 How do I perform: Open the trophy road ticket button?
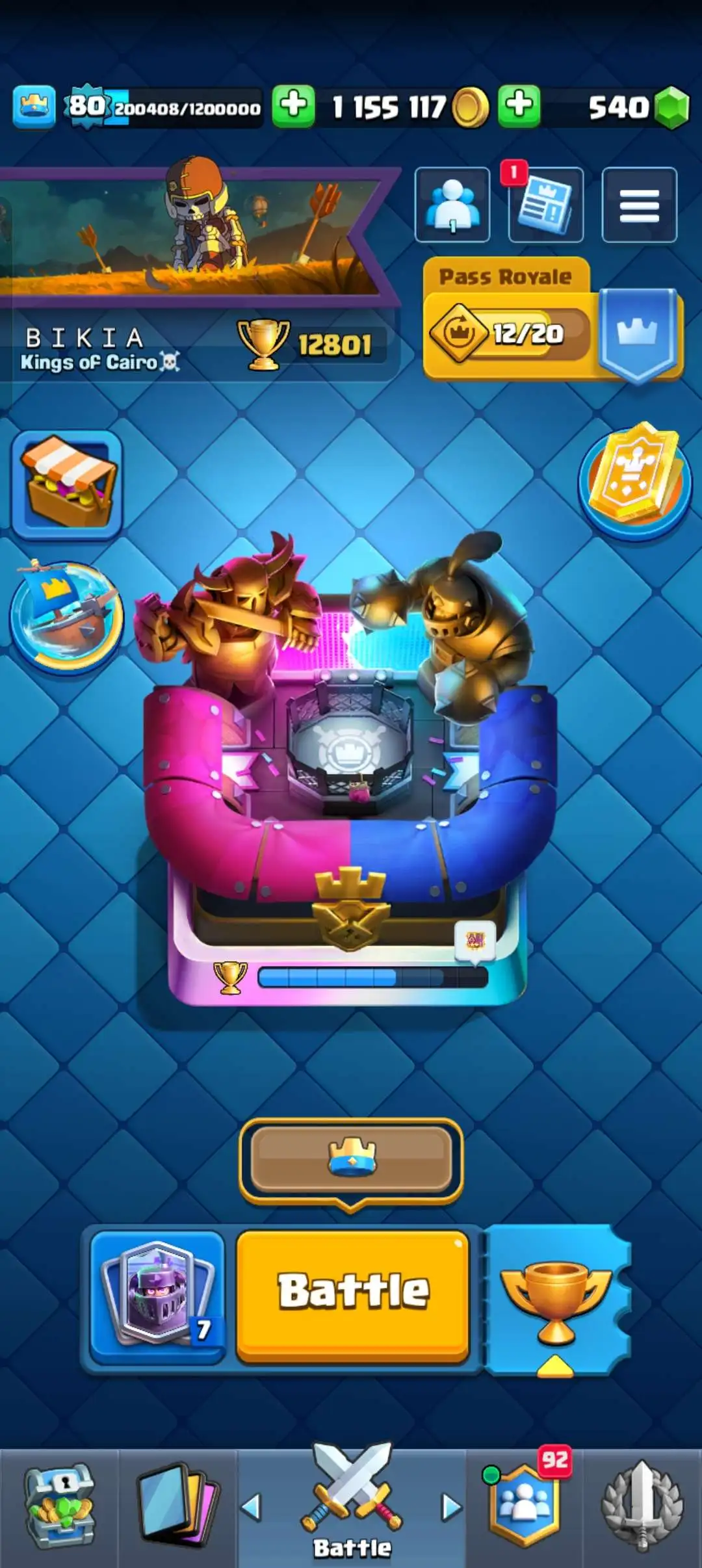click(x=556, y=1300)
